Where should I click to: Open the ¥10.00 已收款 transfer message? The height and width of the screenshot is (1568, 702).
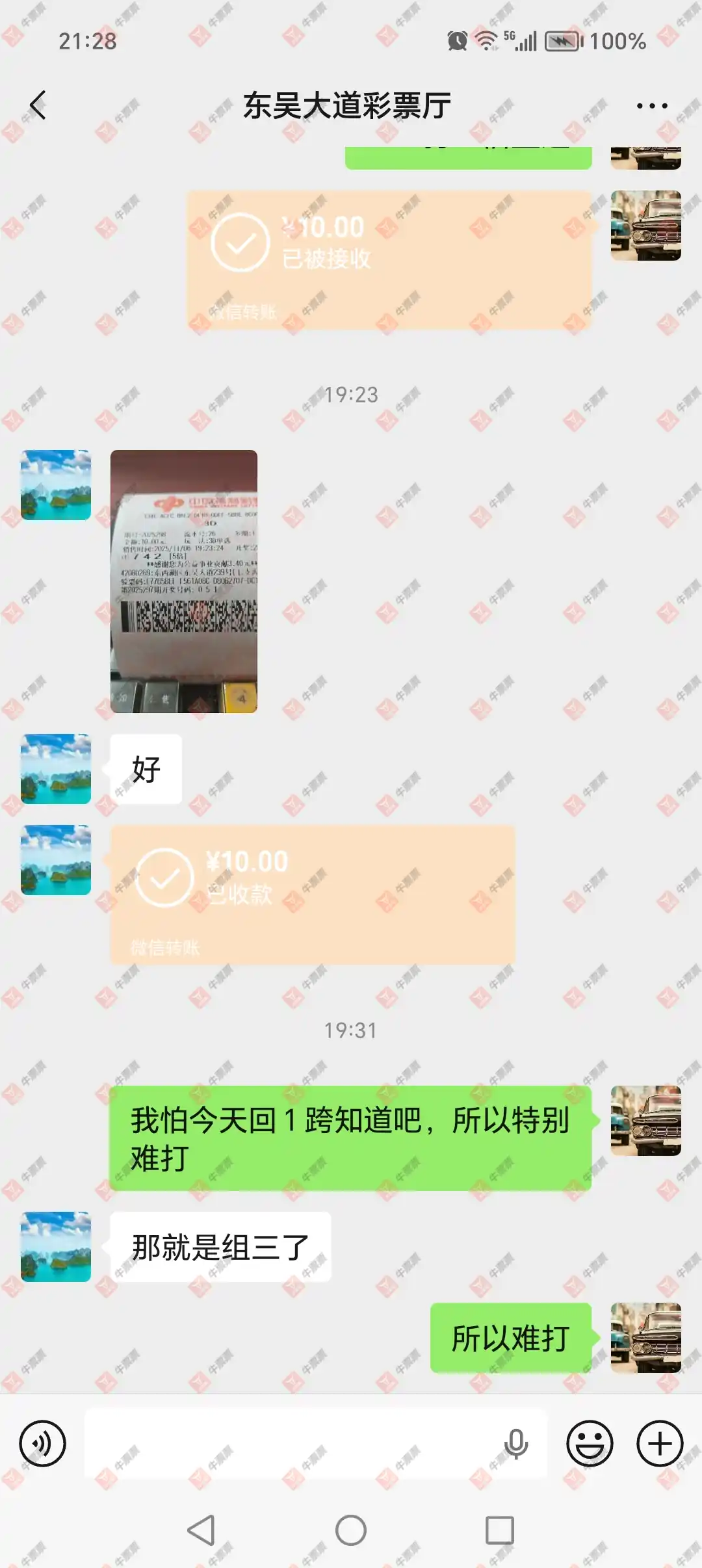(x=313, y=894)
